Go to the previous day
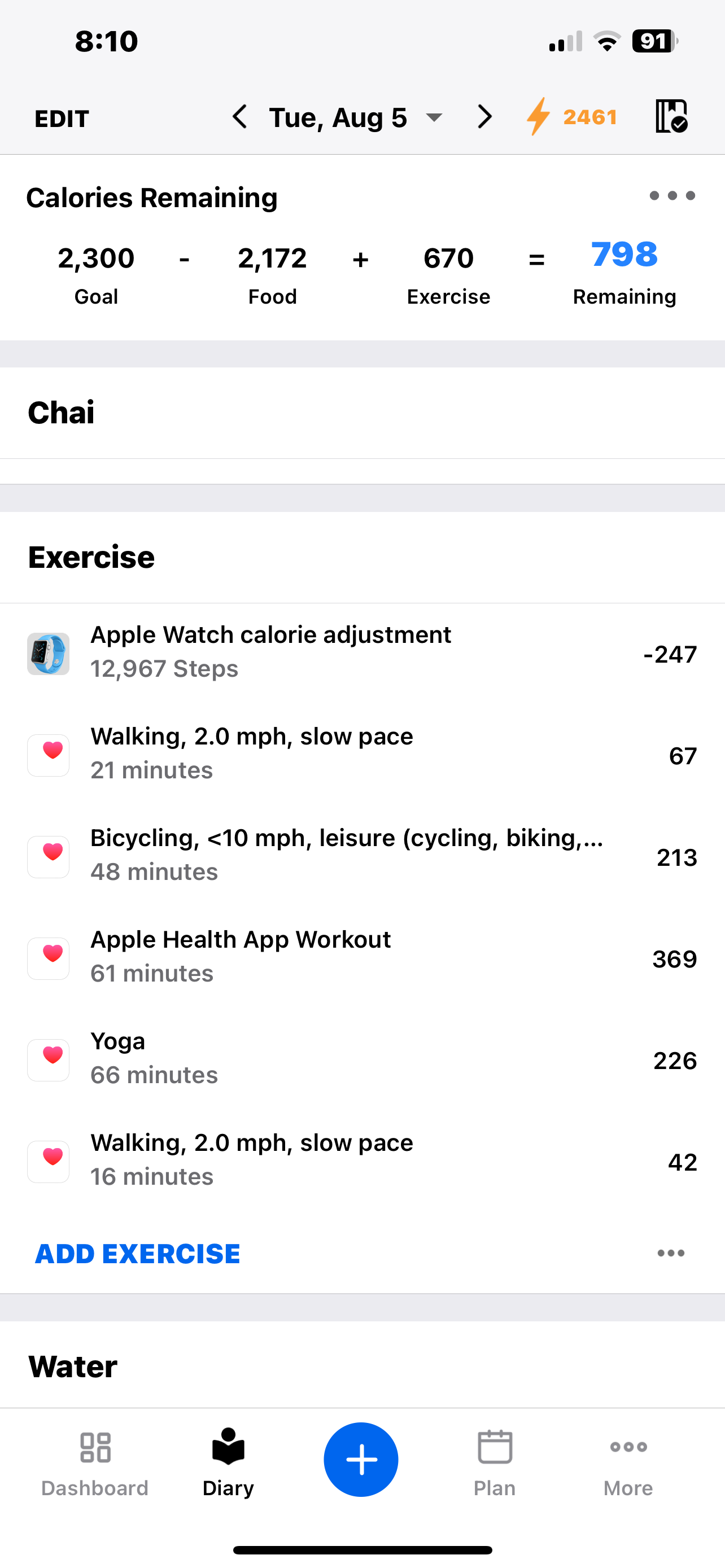This screenshot has height=1568, width=725. [x=240, y=117]
